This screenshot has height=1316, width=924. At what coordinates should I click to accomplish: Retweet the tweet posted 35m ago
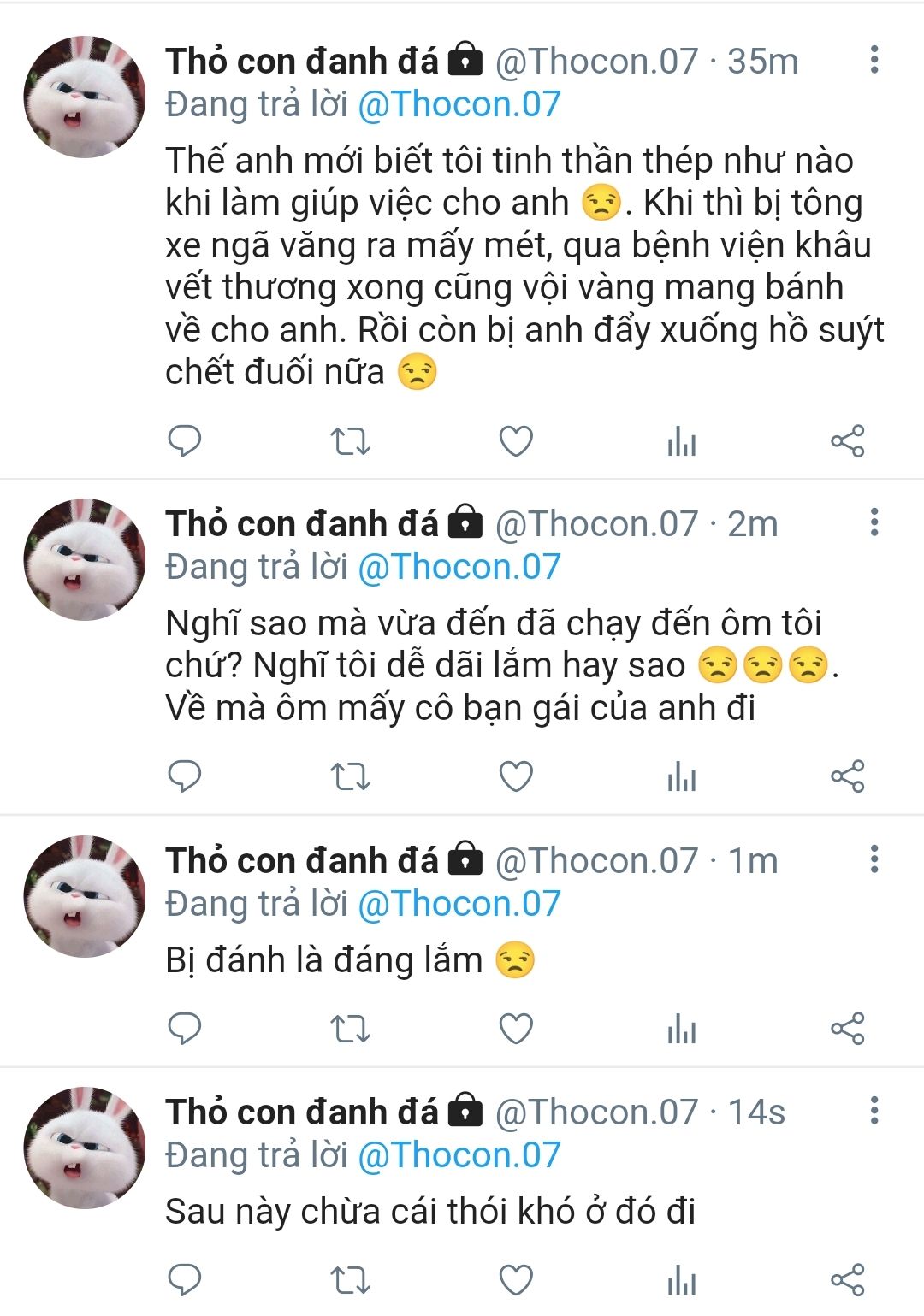pos(350,441)
